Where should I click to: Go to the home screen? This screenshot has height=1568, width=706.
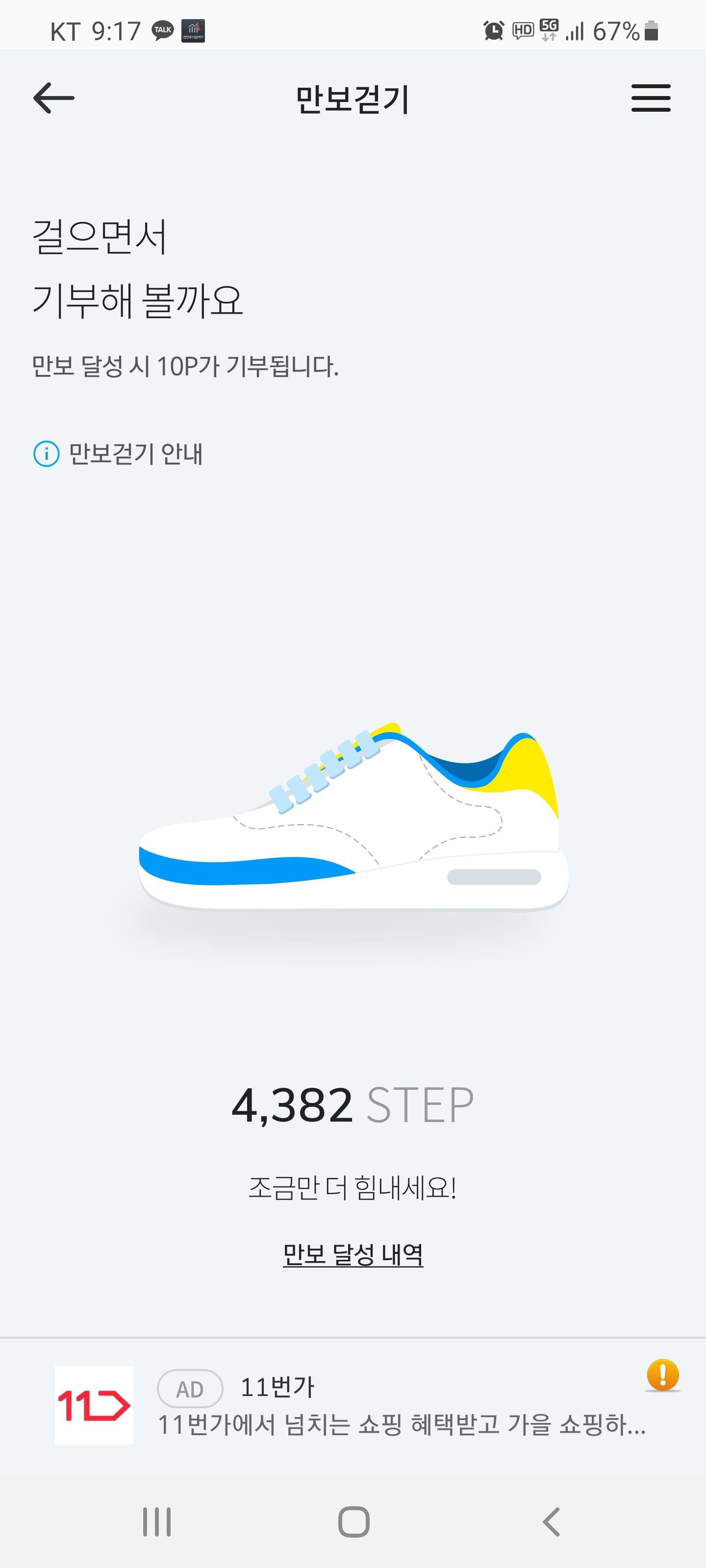353,1522
